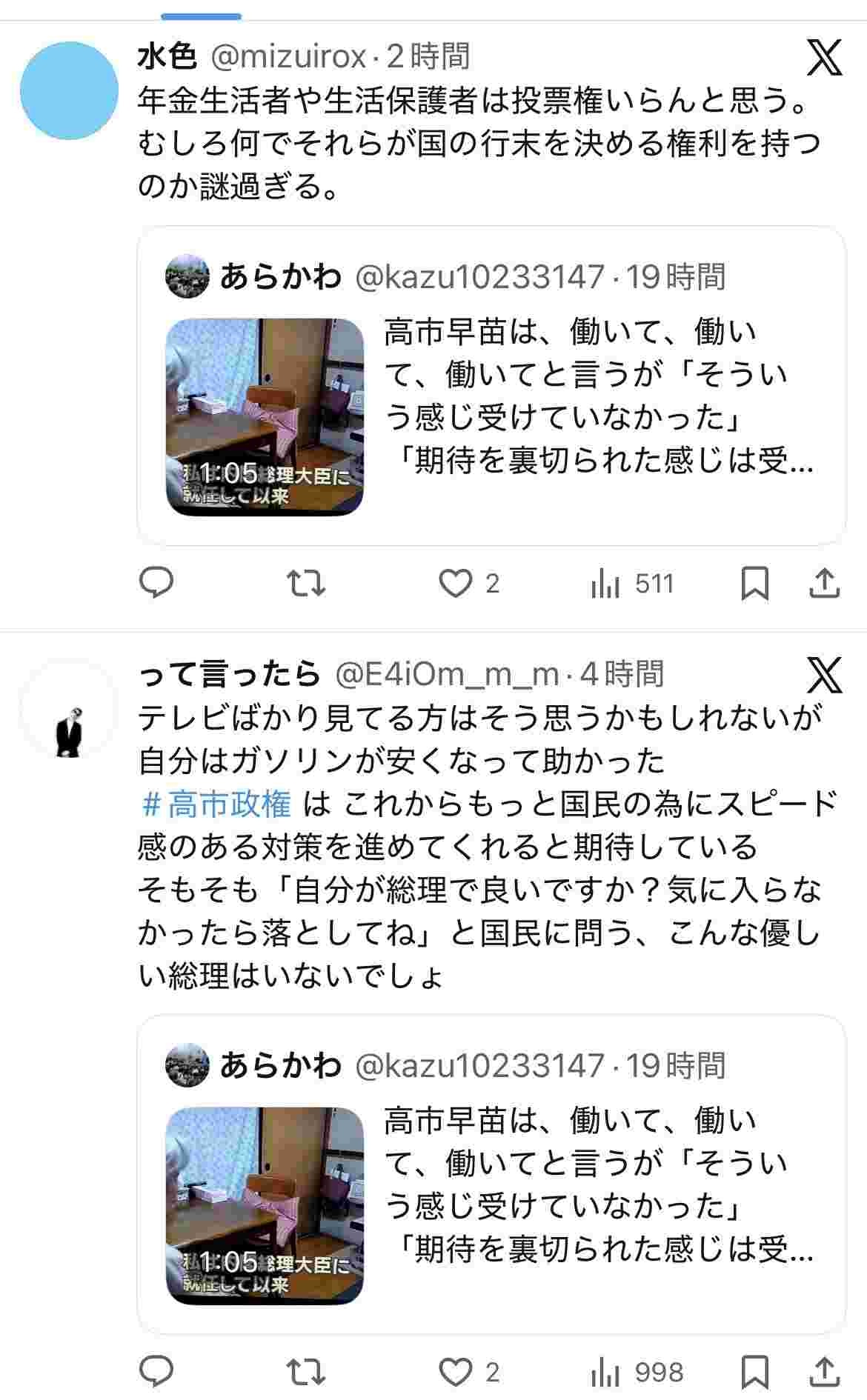
Task: Open @mizuirox profile from the username
Action: (x=289, y=56)
